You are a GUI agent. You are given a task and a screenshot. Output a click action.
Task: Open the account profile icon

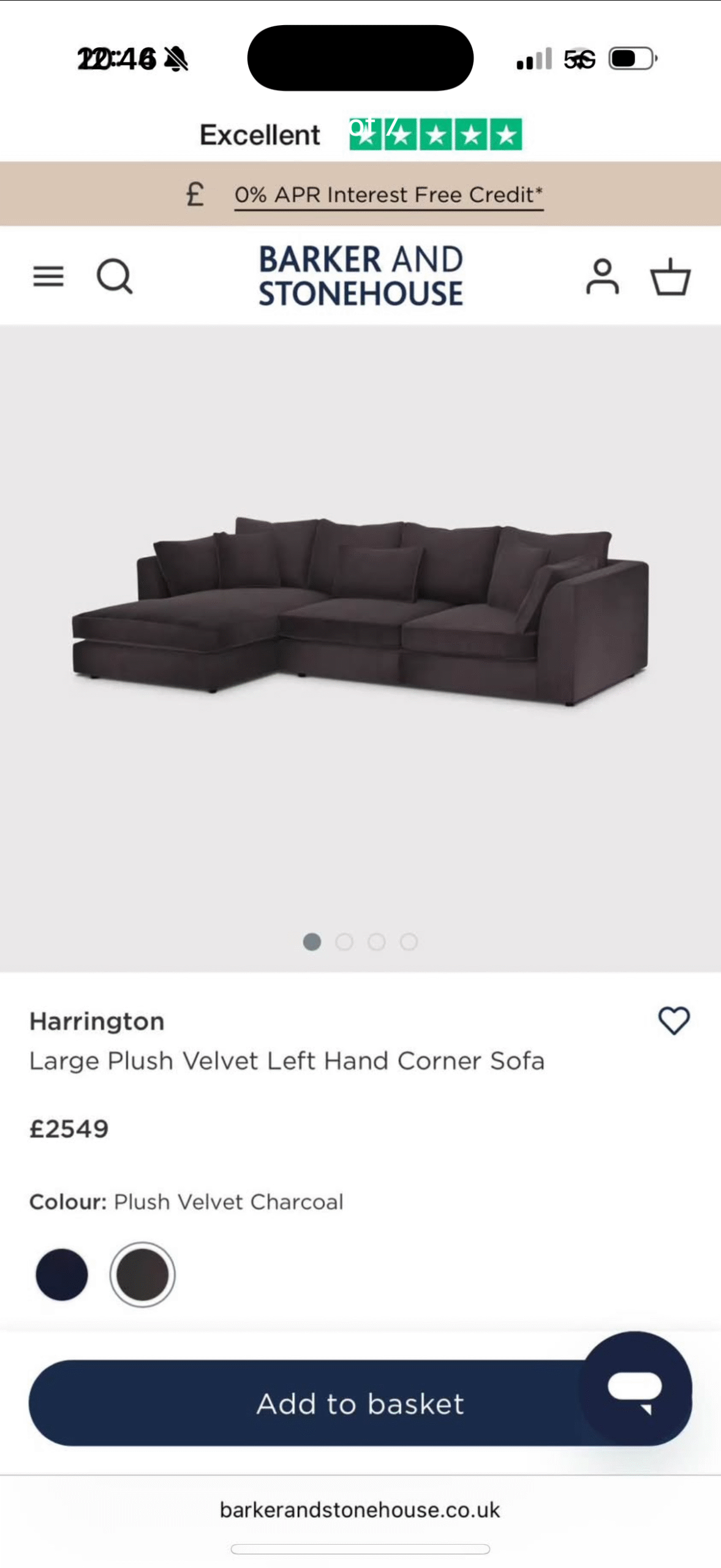point(602,277)
